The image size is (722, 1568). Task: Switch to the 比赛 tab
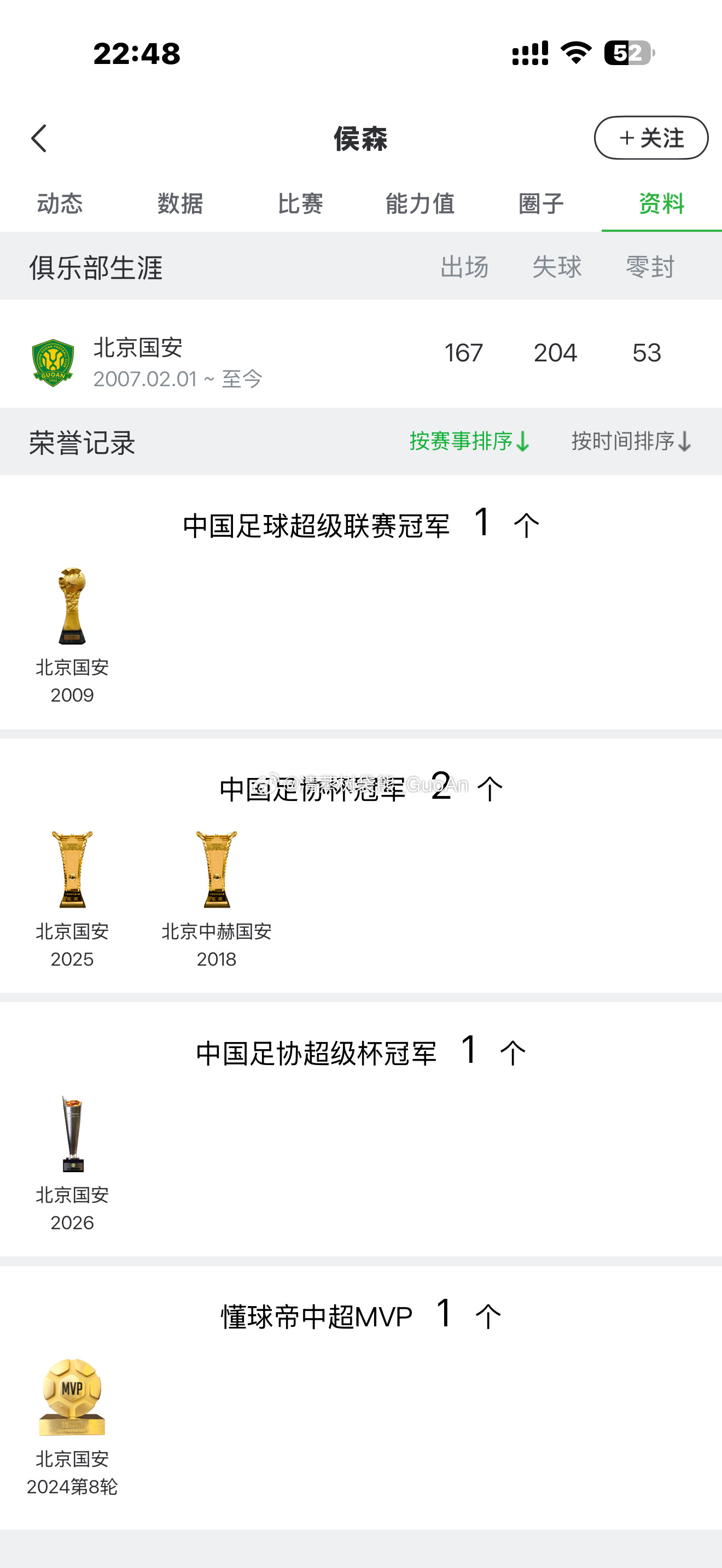(x=301, y=204)
